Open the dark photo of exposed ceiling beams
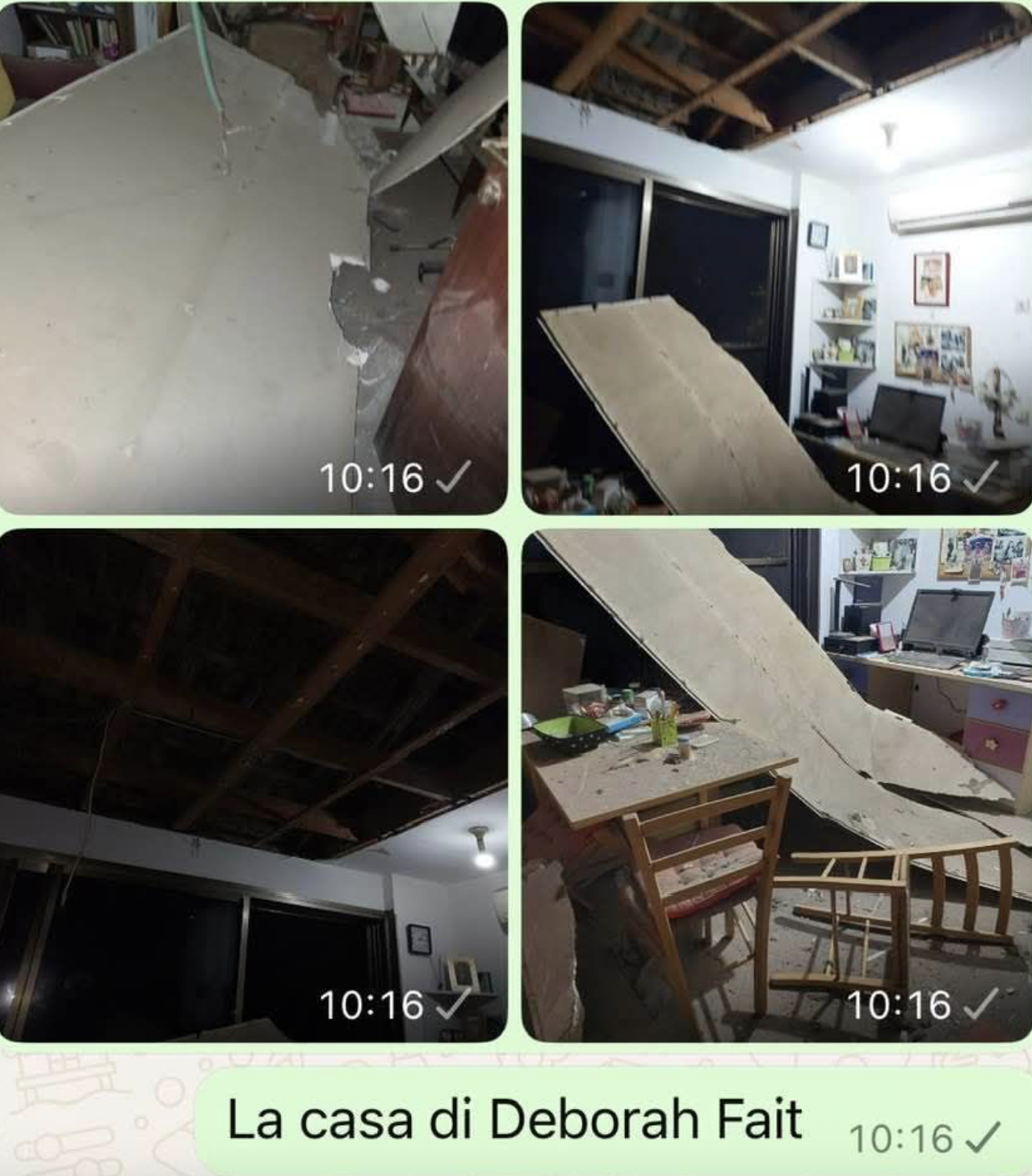1032x1176 pixels. 253,785
